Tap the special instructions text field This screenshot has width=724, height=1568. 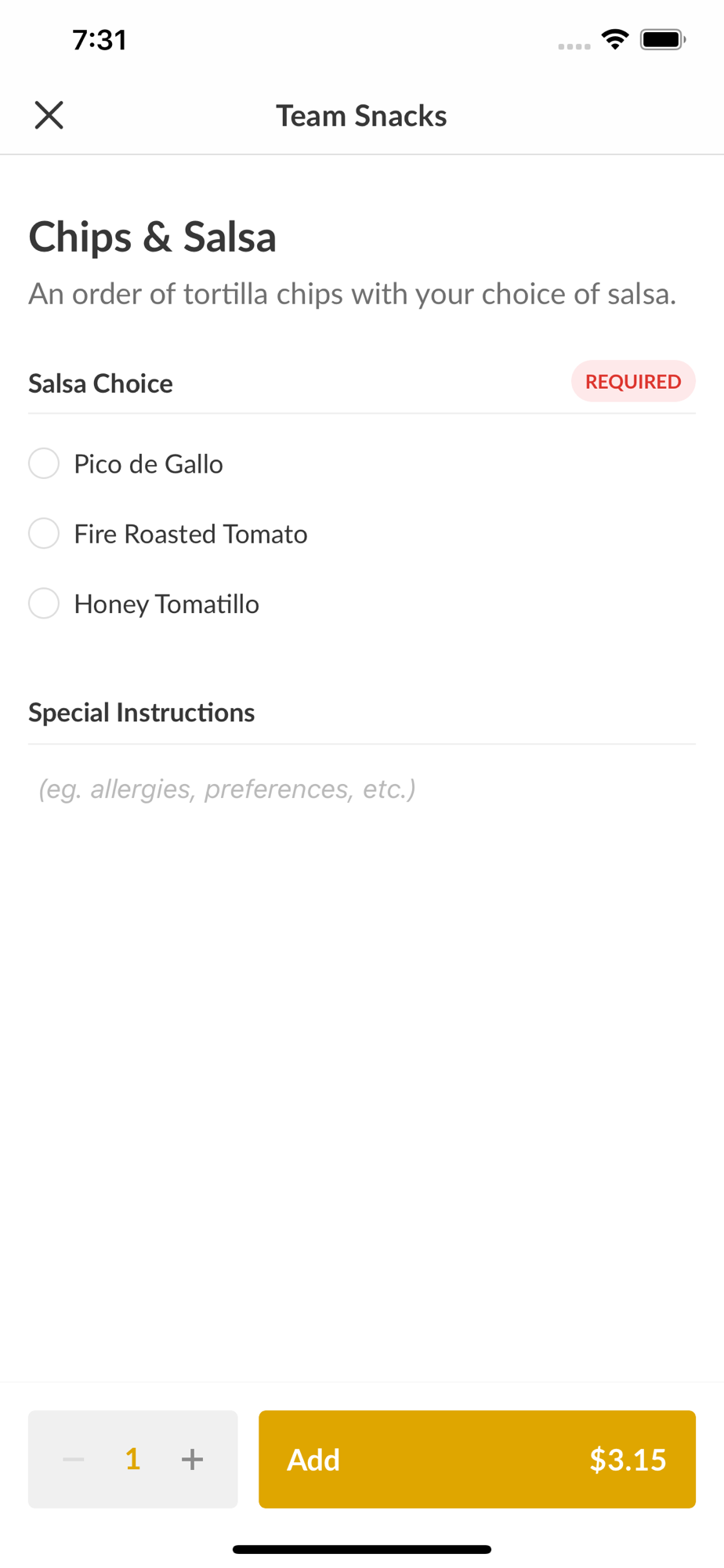362,789
